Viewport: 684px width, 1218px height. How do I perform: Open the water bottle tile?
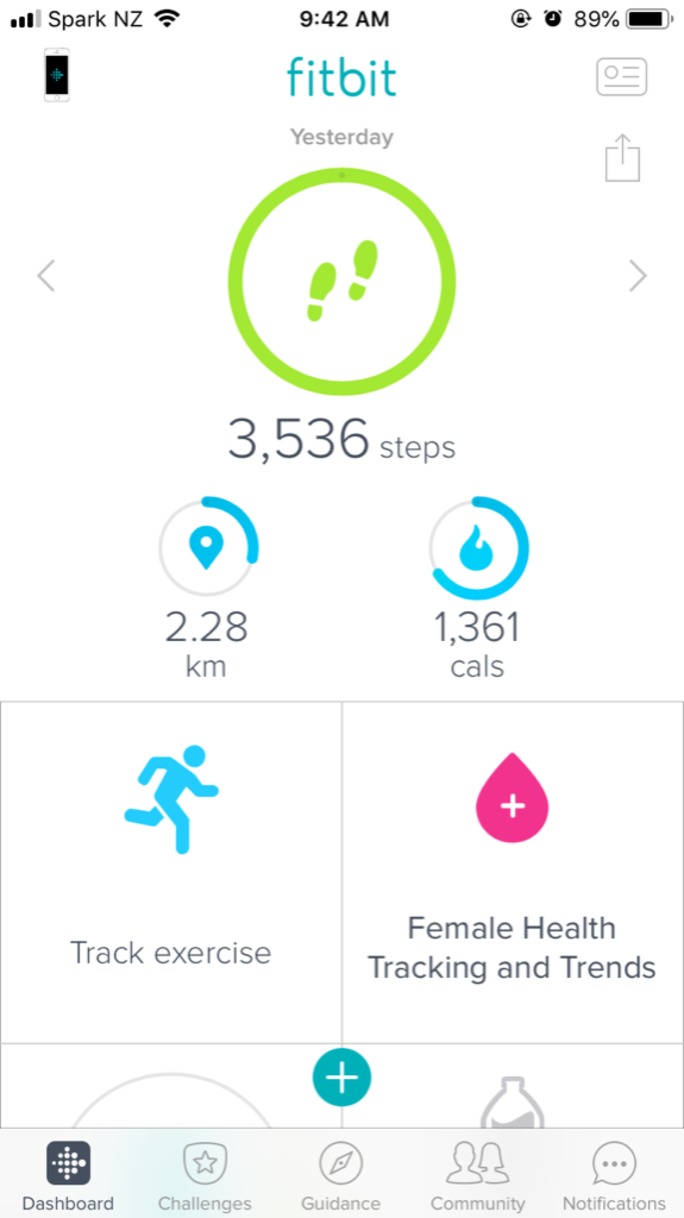(513, 1102)
